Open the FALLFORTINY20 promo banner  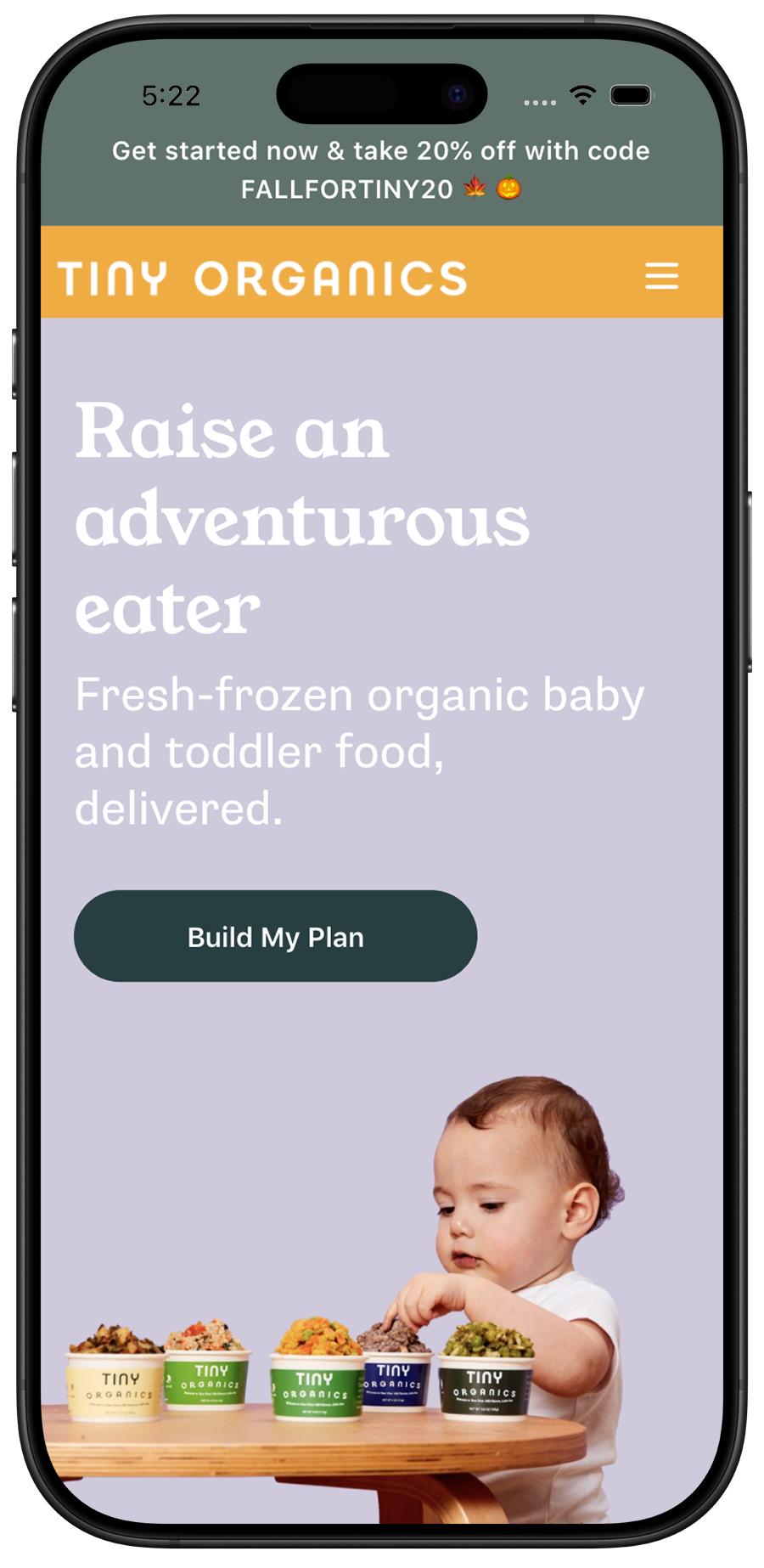(381, 170)
